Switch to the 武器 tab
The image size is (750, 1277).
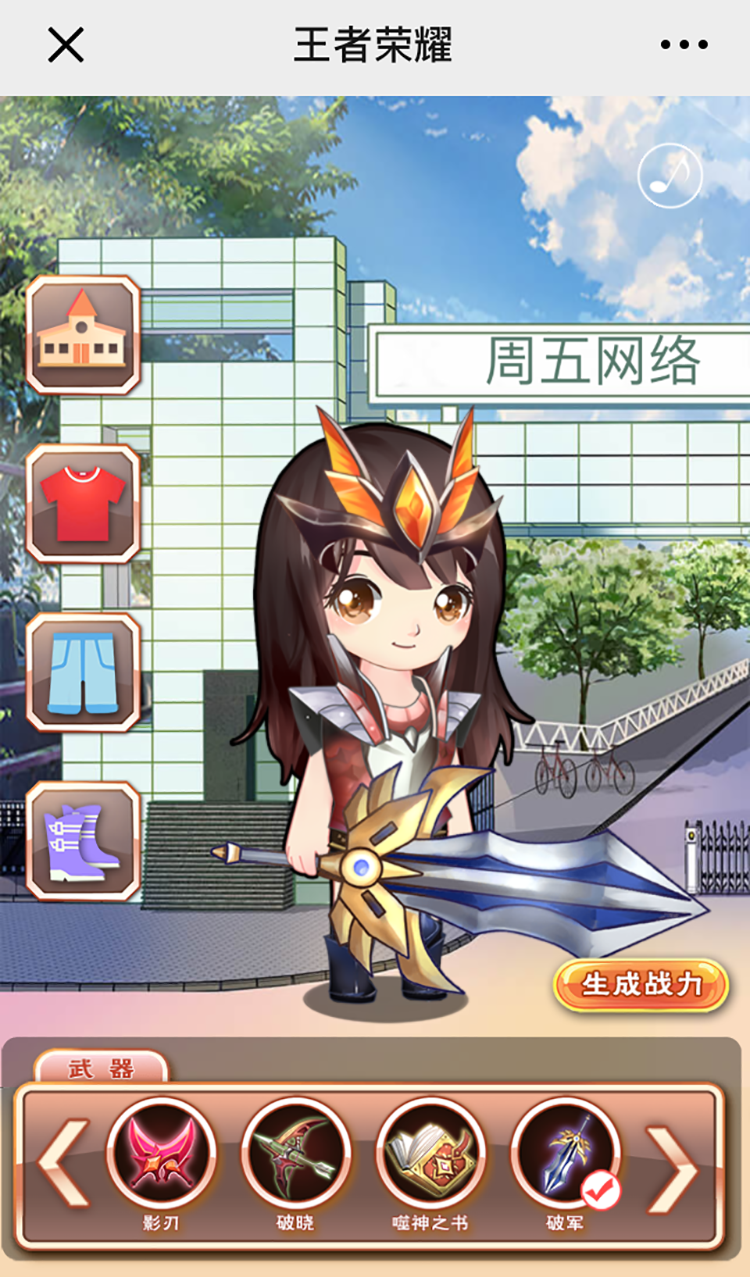[x=101, y=1069]
